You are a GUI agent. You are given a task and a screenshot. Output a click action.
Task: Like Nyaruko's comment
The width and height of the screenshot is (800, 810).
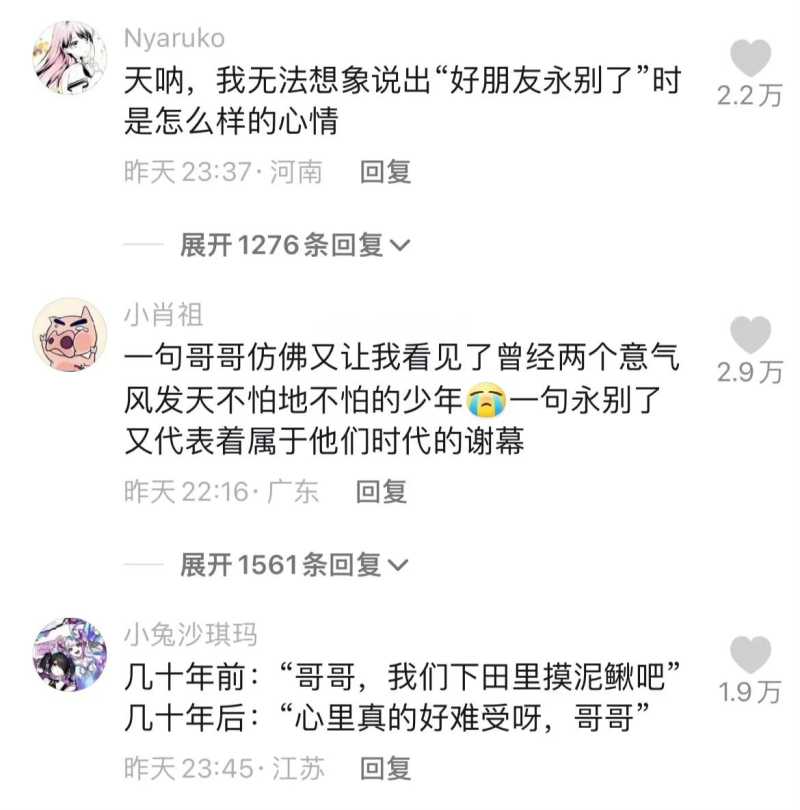(750, 59)
